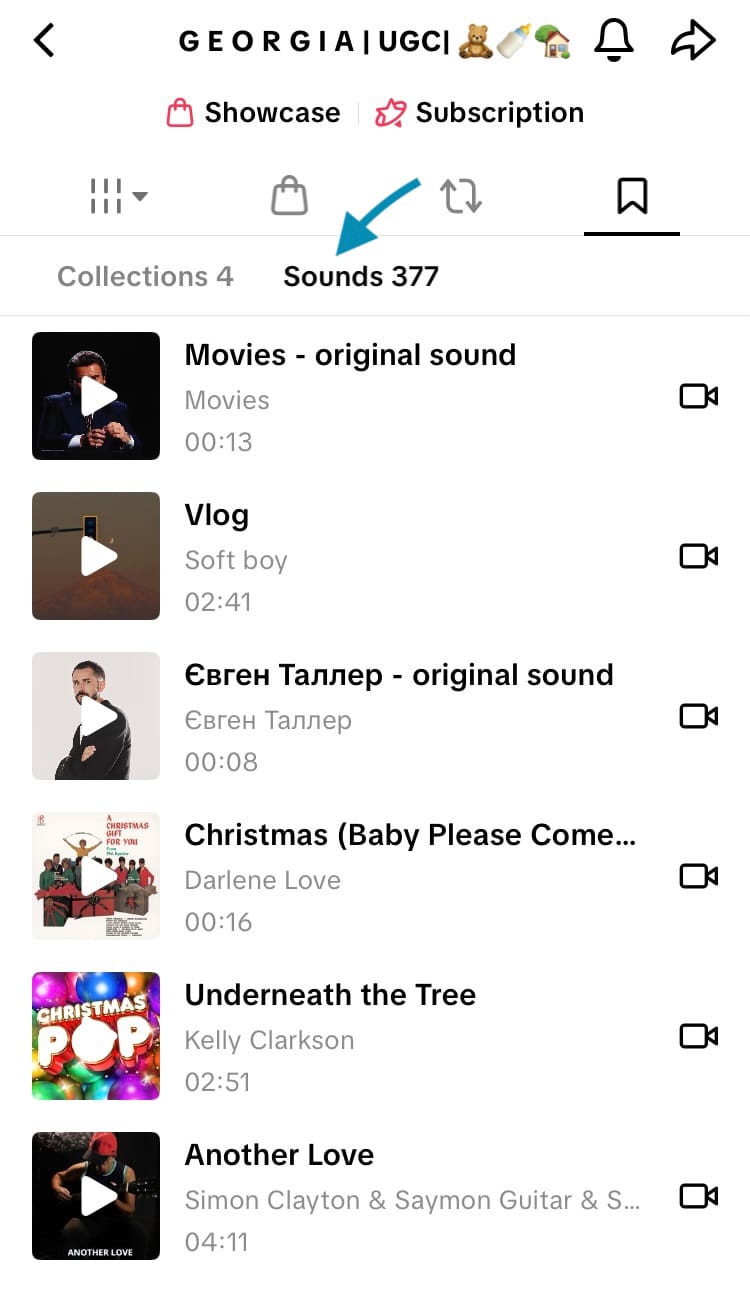Use Євген Таллер sound with the camera
The height and width of the screenshot is (1290, 750).
[698, 716]
